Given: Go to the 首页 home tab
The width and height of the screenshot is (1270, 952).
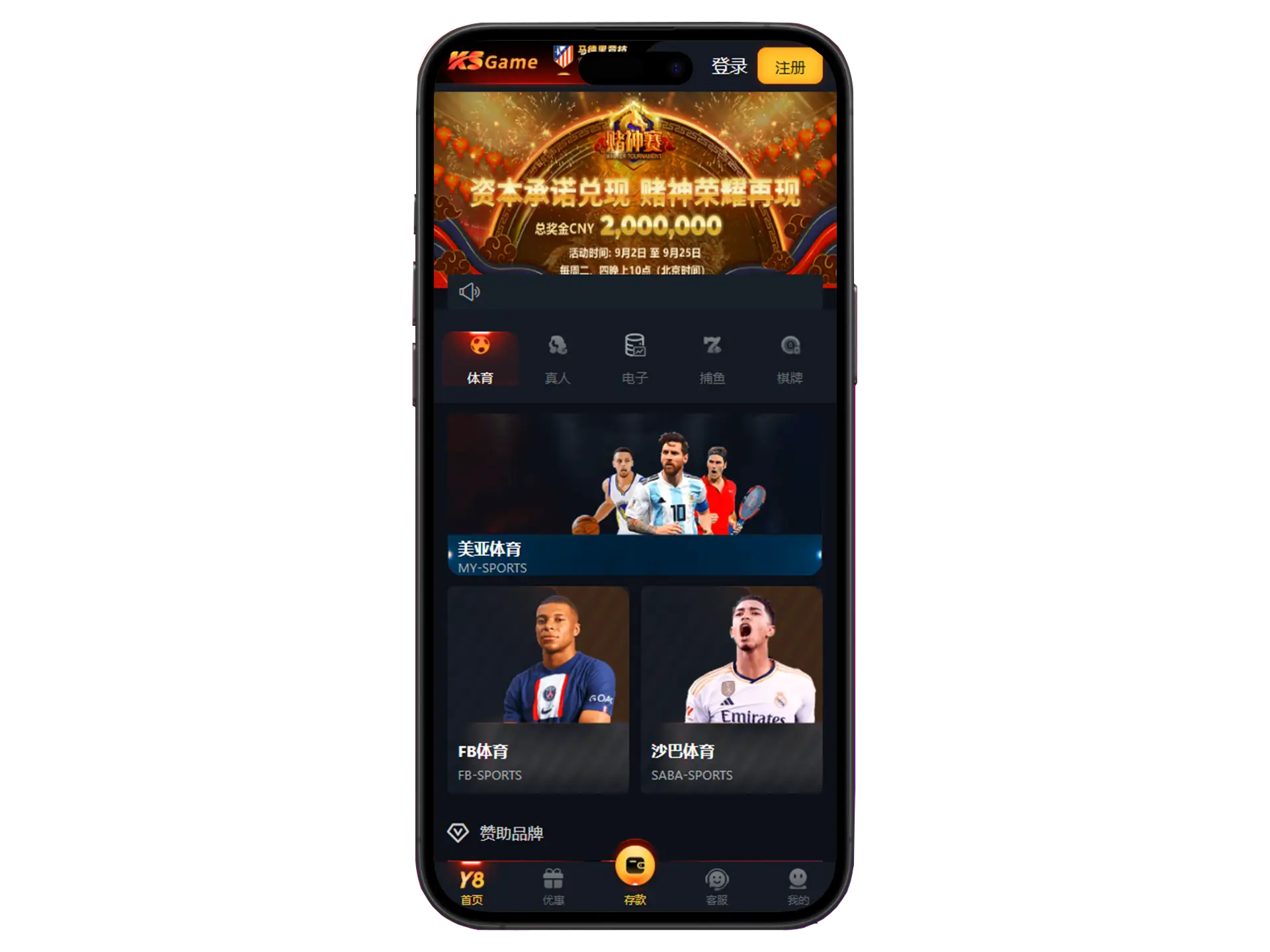Looking at the screenshot, I should pyautogui.click(x=472, y=887).
